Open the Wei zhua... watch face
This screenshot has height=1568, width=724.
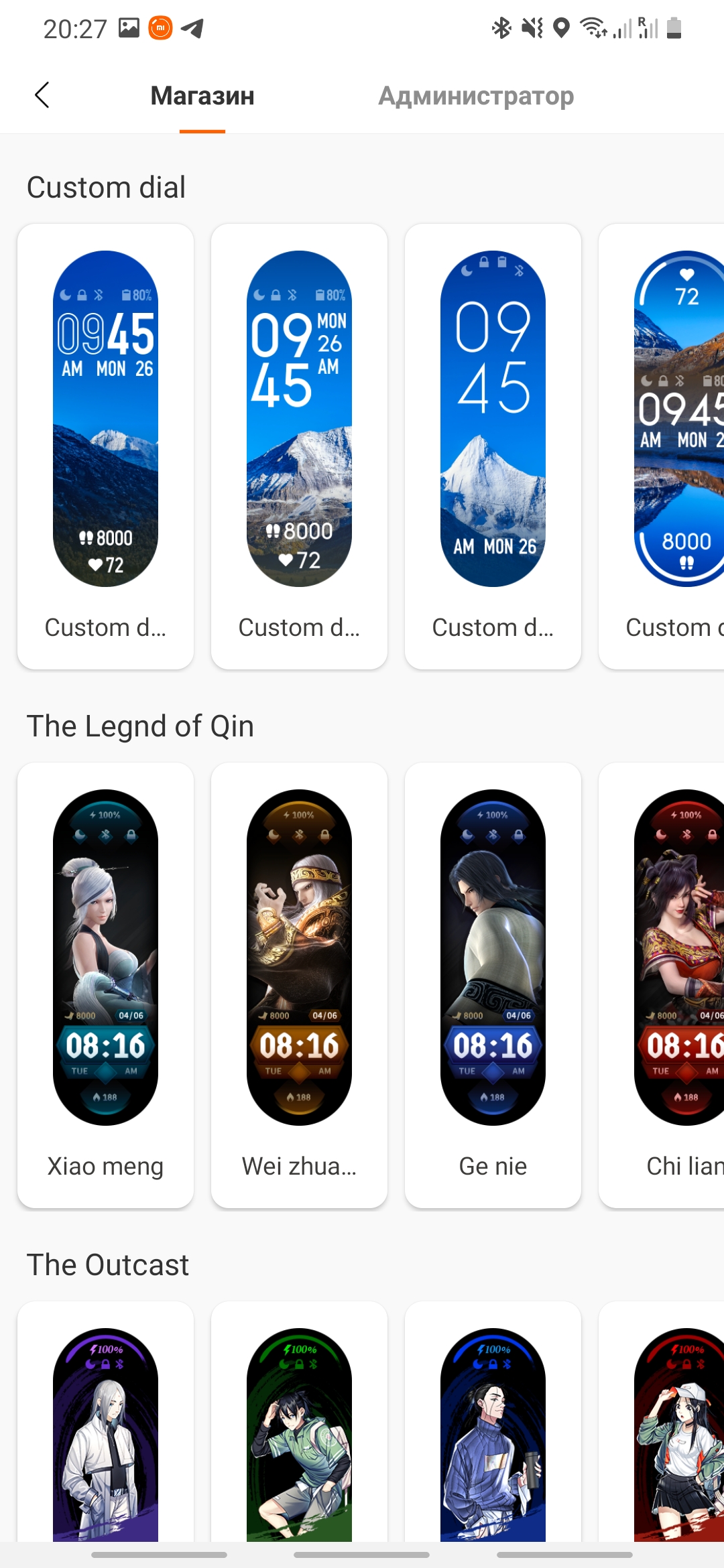click(x=299, y=985)
